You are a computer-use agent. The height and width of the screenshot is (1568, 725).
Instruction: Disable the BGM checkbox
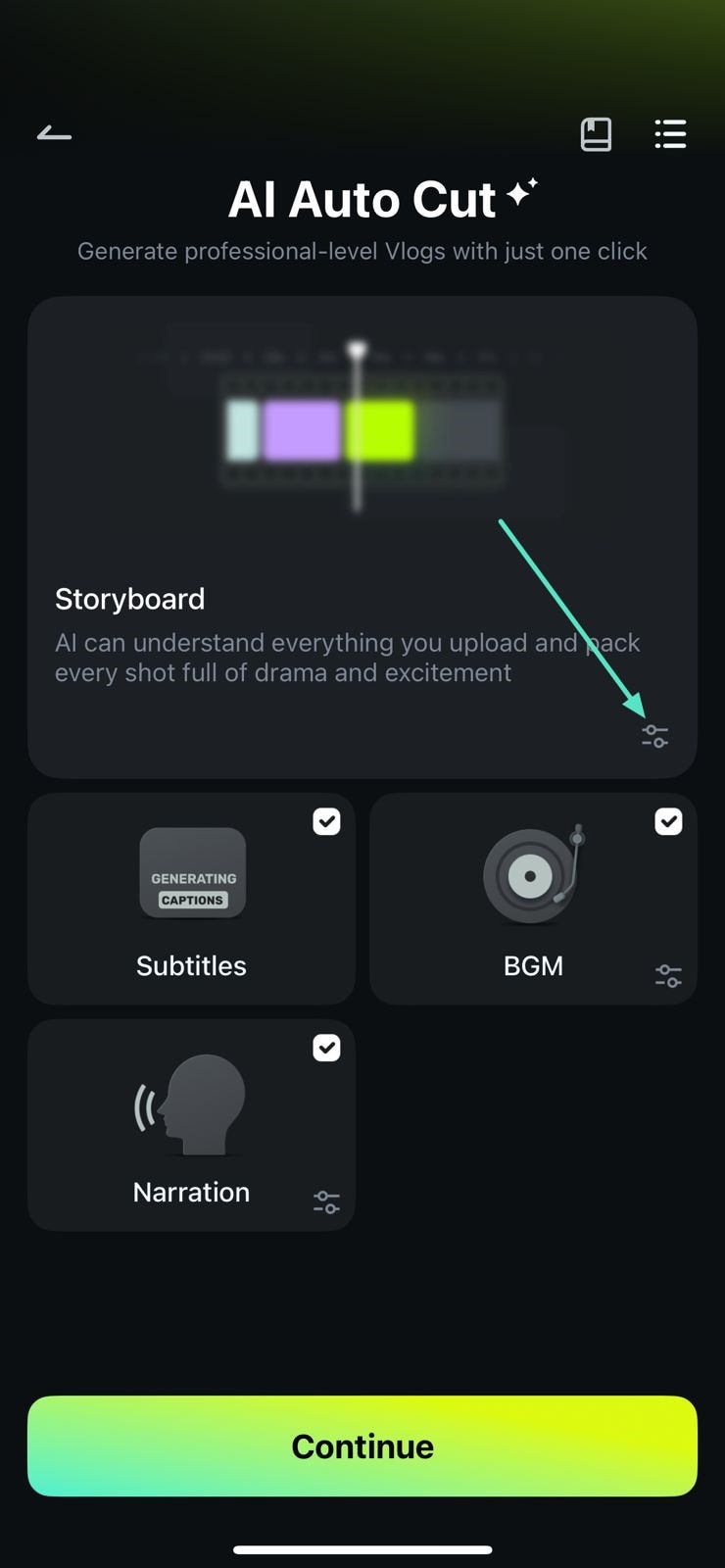click(669, 821)
